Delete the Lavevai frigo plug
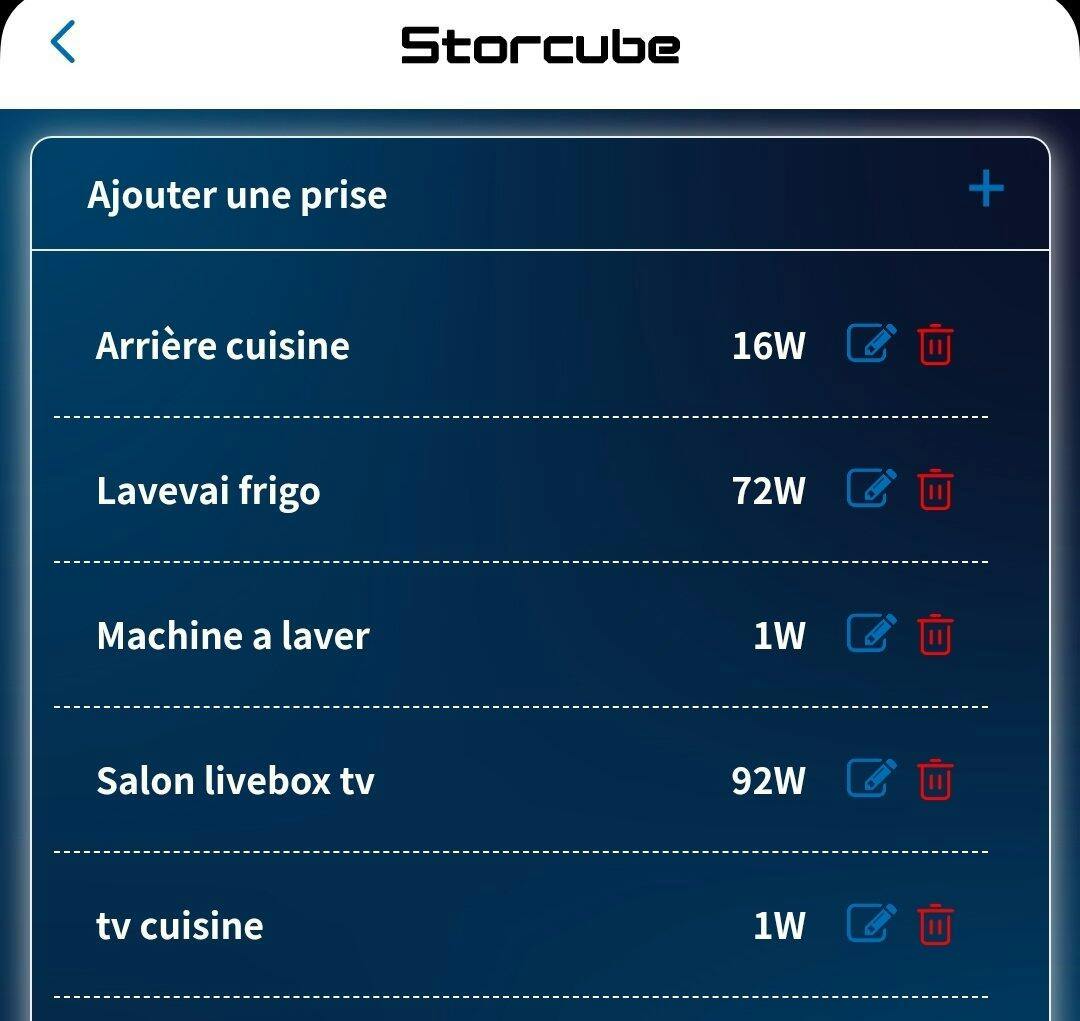 click(x=935, y=490)
